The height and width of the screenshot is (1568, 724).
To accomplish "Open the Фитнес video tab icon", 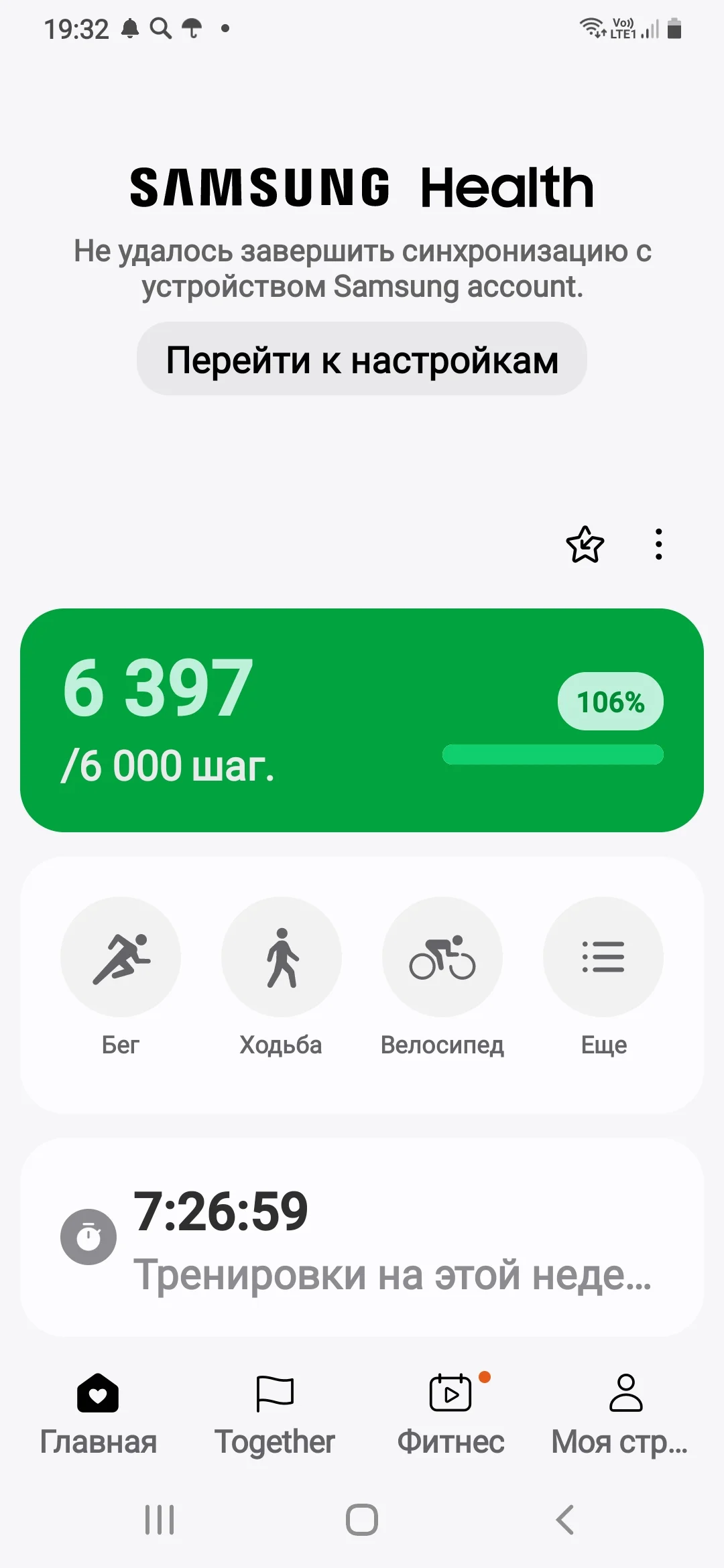I will 450,1394.
